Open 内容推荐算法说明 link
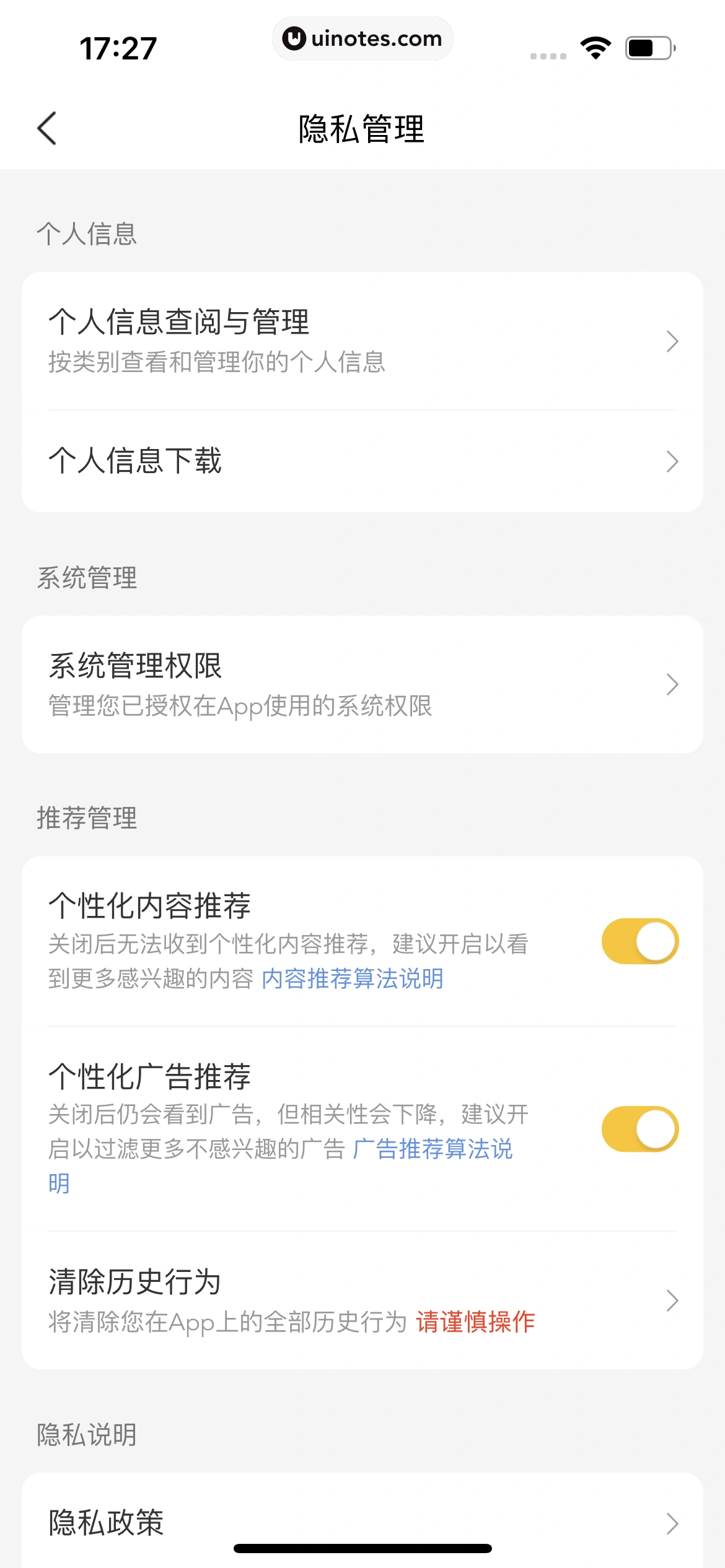Screen dimensions: 725x1568 pos(354,979)
